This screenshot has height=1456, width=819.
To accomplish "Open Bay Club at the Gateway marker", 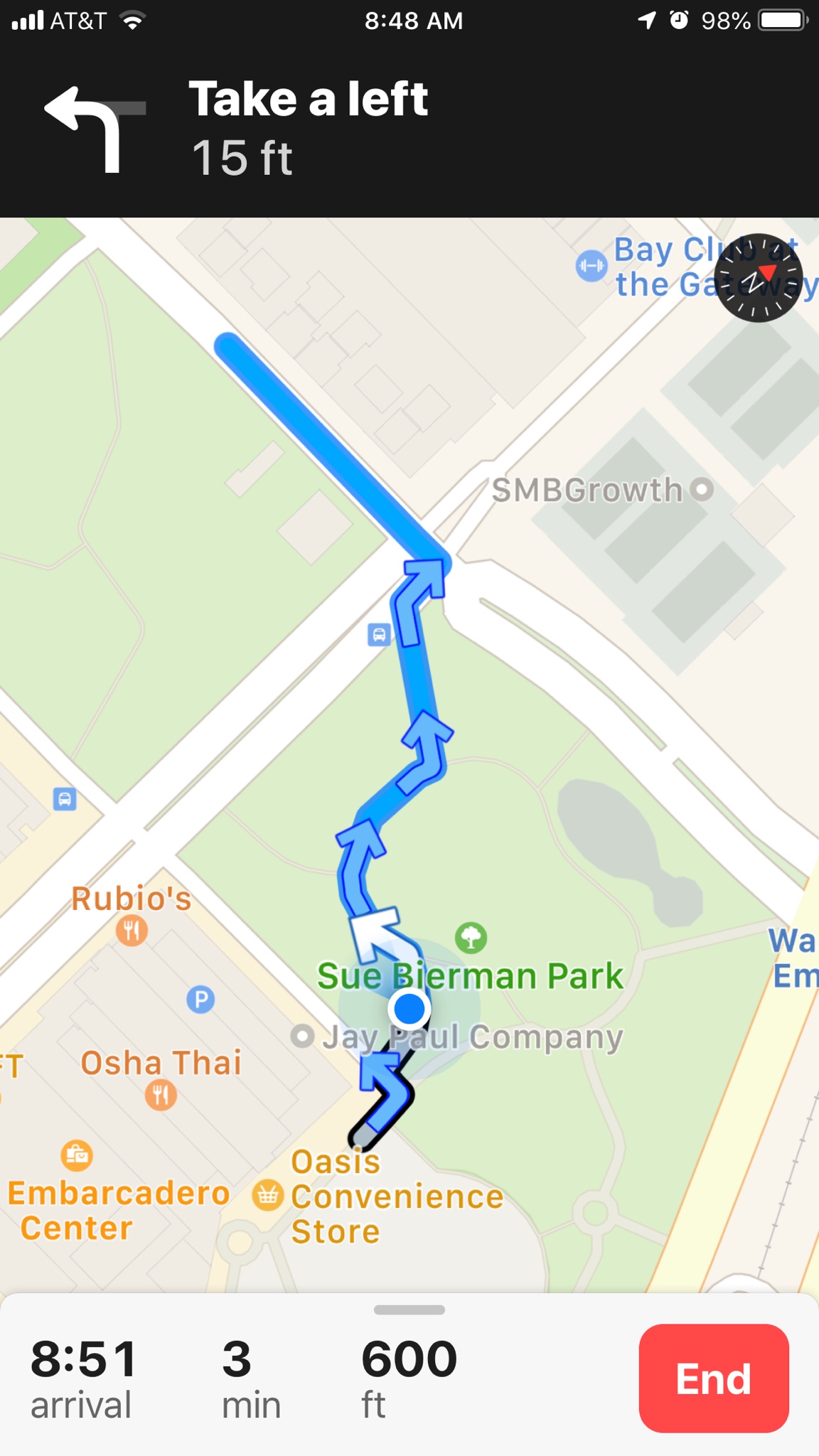I will (591, 267).
